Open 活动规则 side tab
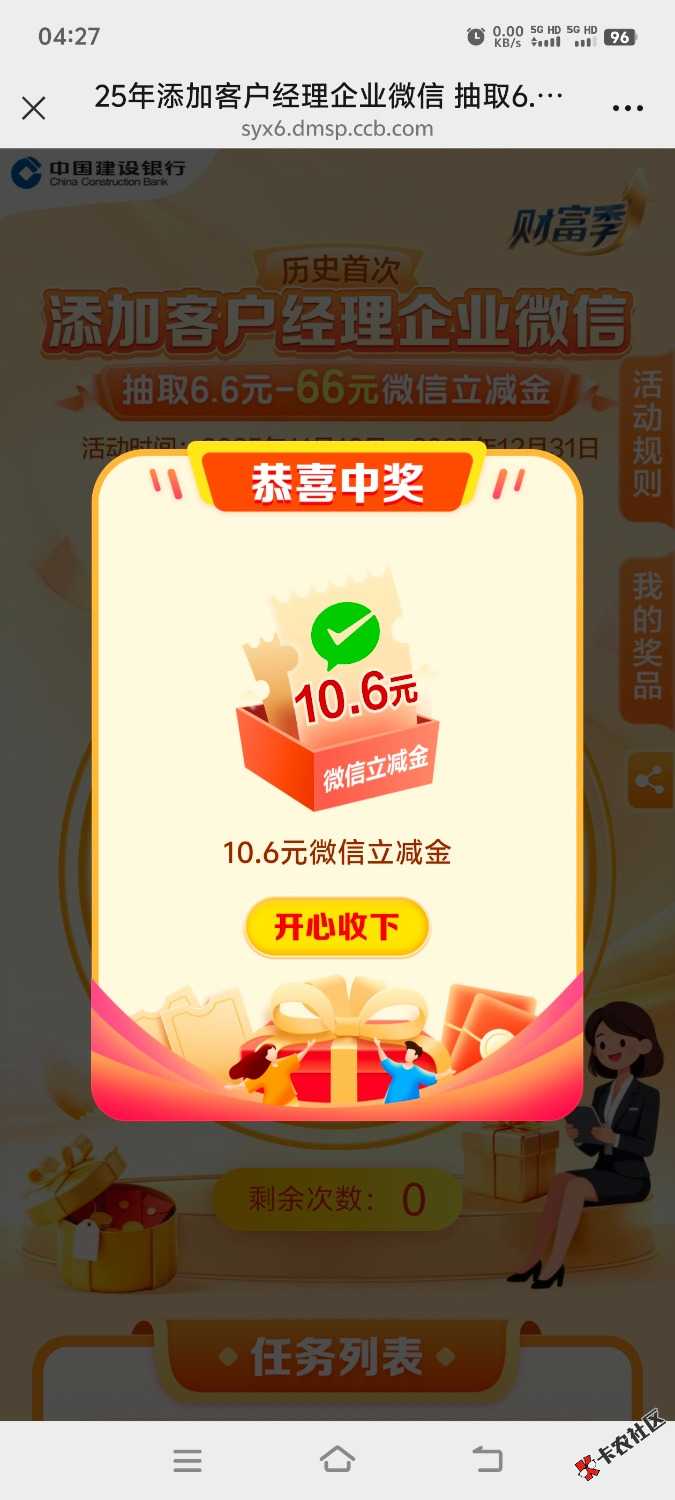 [x=647, y=435]
